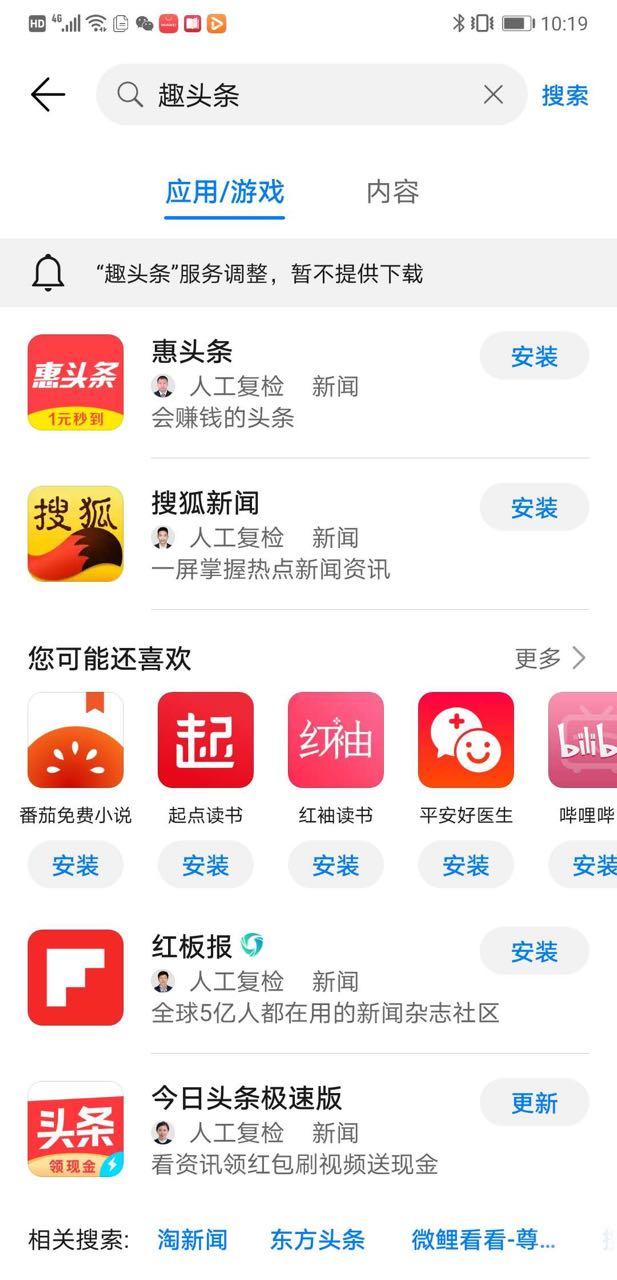
Task: Open the 起点读书 app icon
Action: point(206,740)
